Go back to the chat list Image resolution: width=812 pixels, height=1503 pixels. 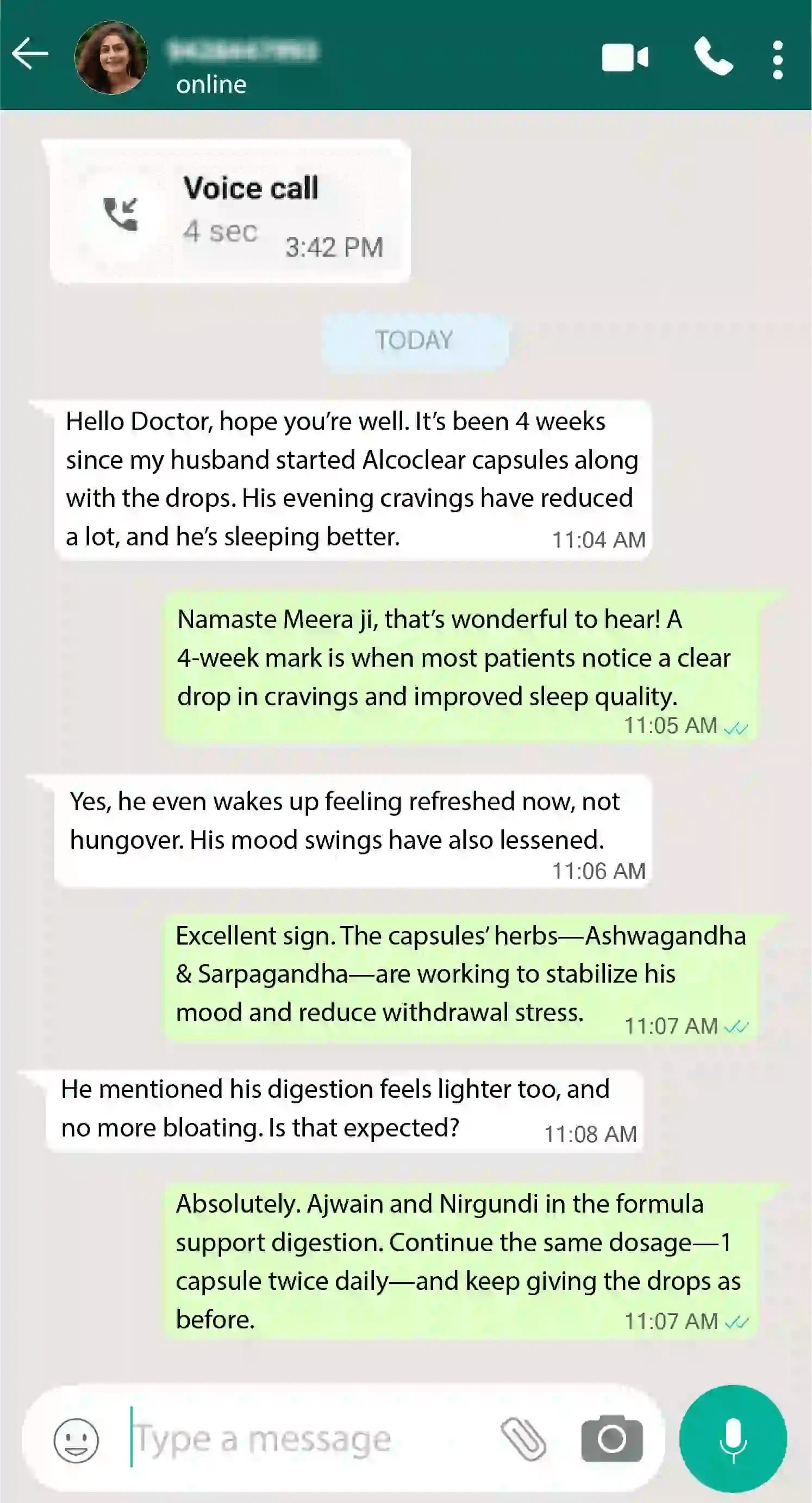pos(30,54)
